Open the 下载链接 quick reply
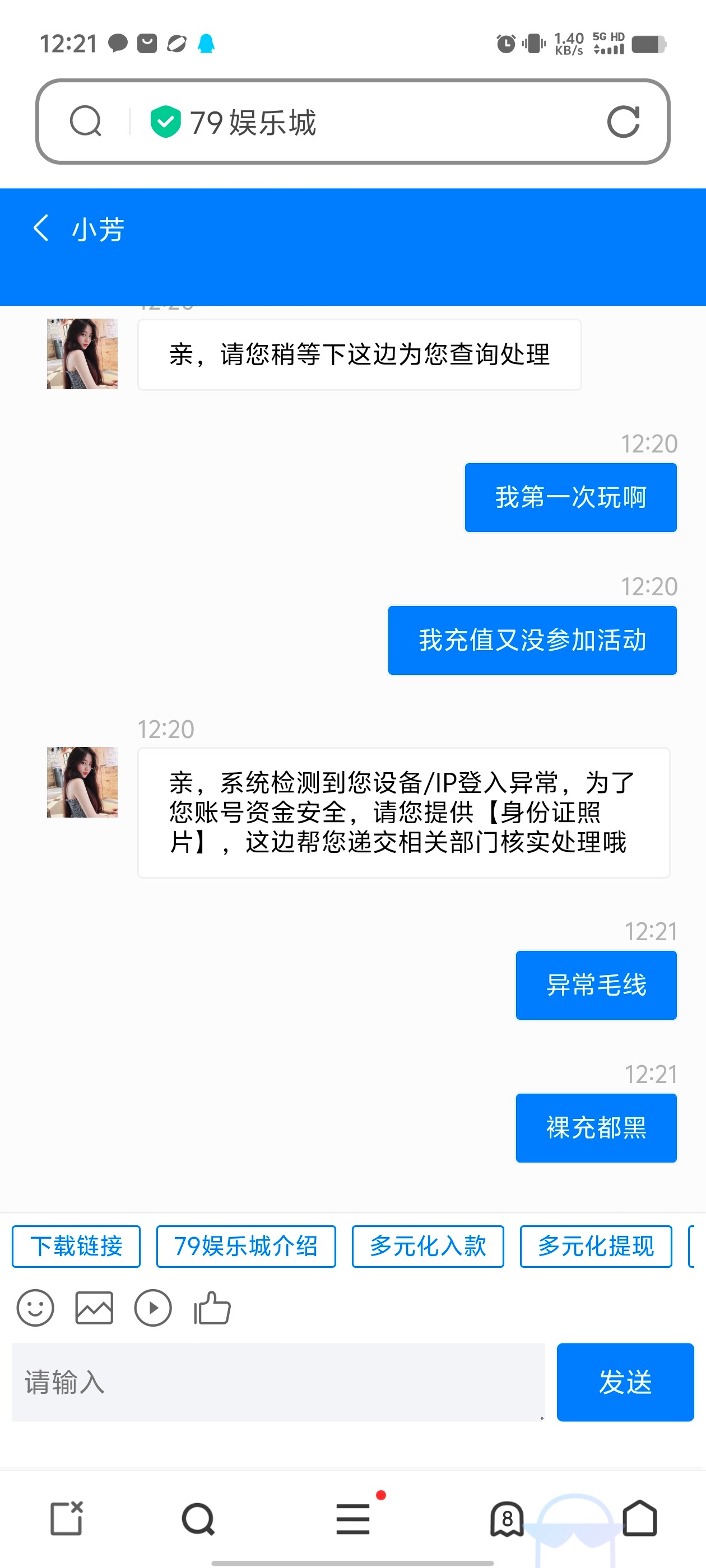The image size is (706, 1568). [76, 1246]
